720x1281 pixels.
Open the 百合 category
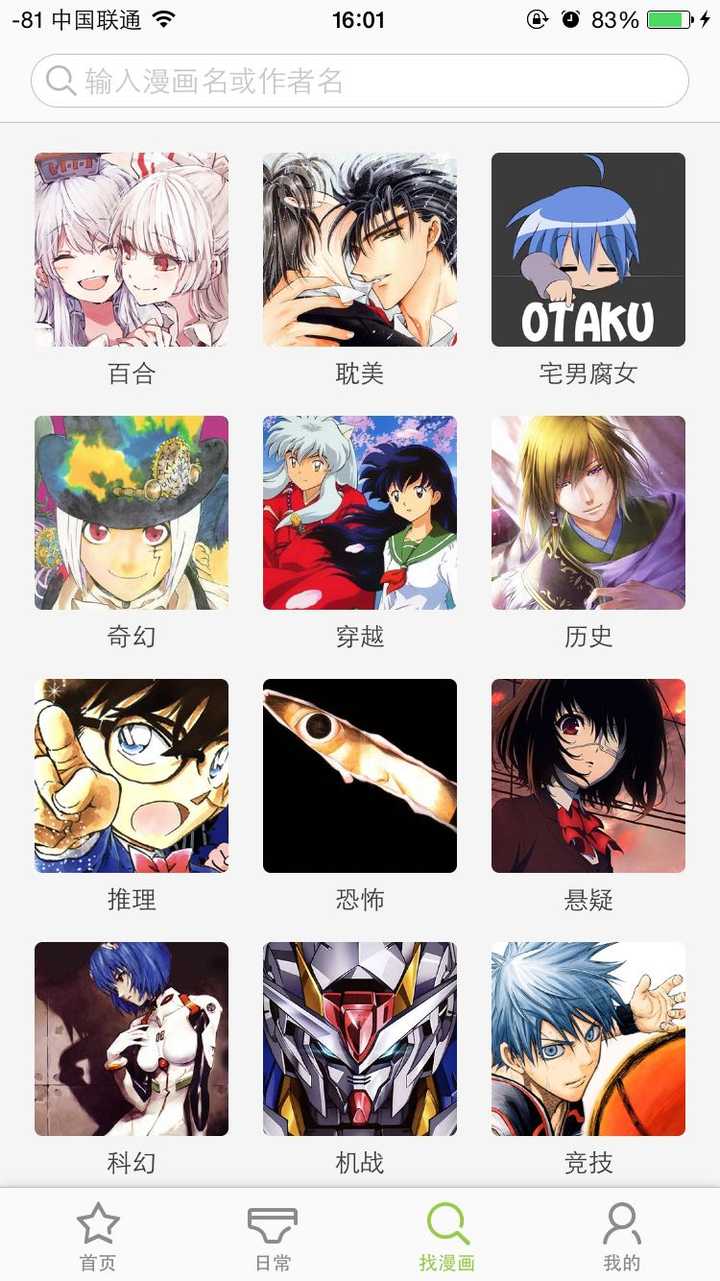click(130, 248)
